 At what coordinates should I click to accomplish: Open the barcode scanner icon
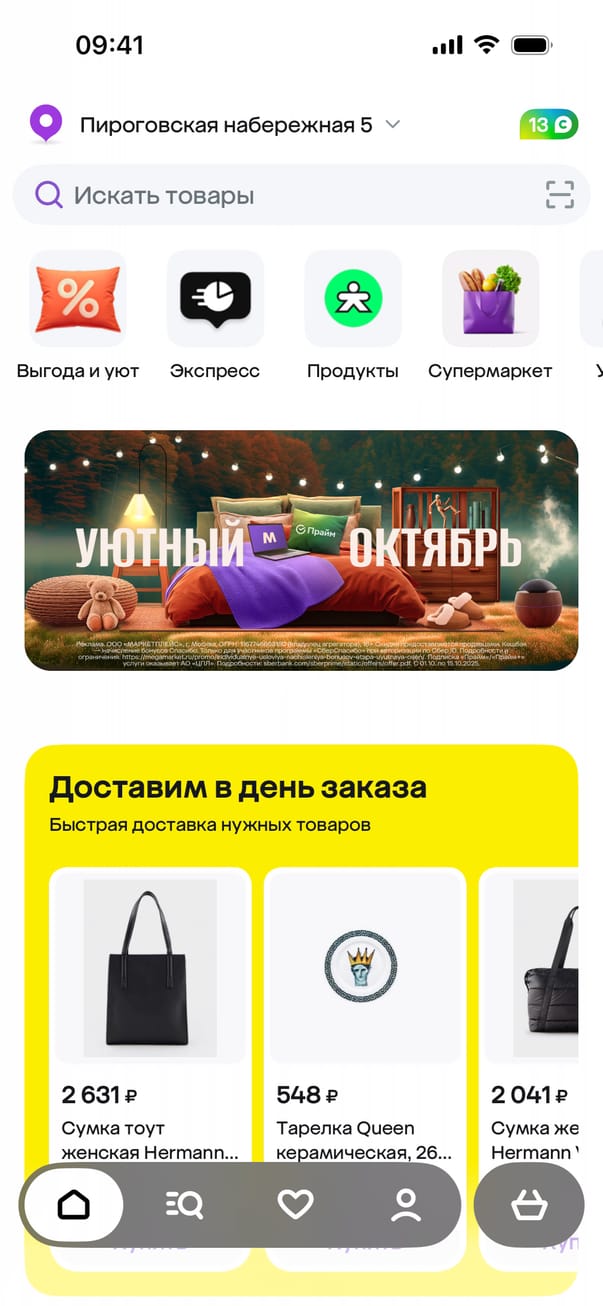pos(560,195)
